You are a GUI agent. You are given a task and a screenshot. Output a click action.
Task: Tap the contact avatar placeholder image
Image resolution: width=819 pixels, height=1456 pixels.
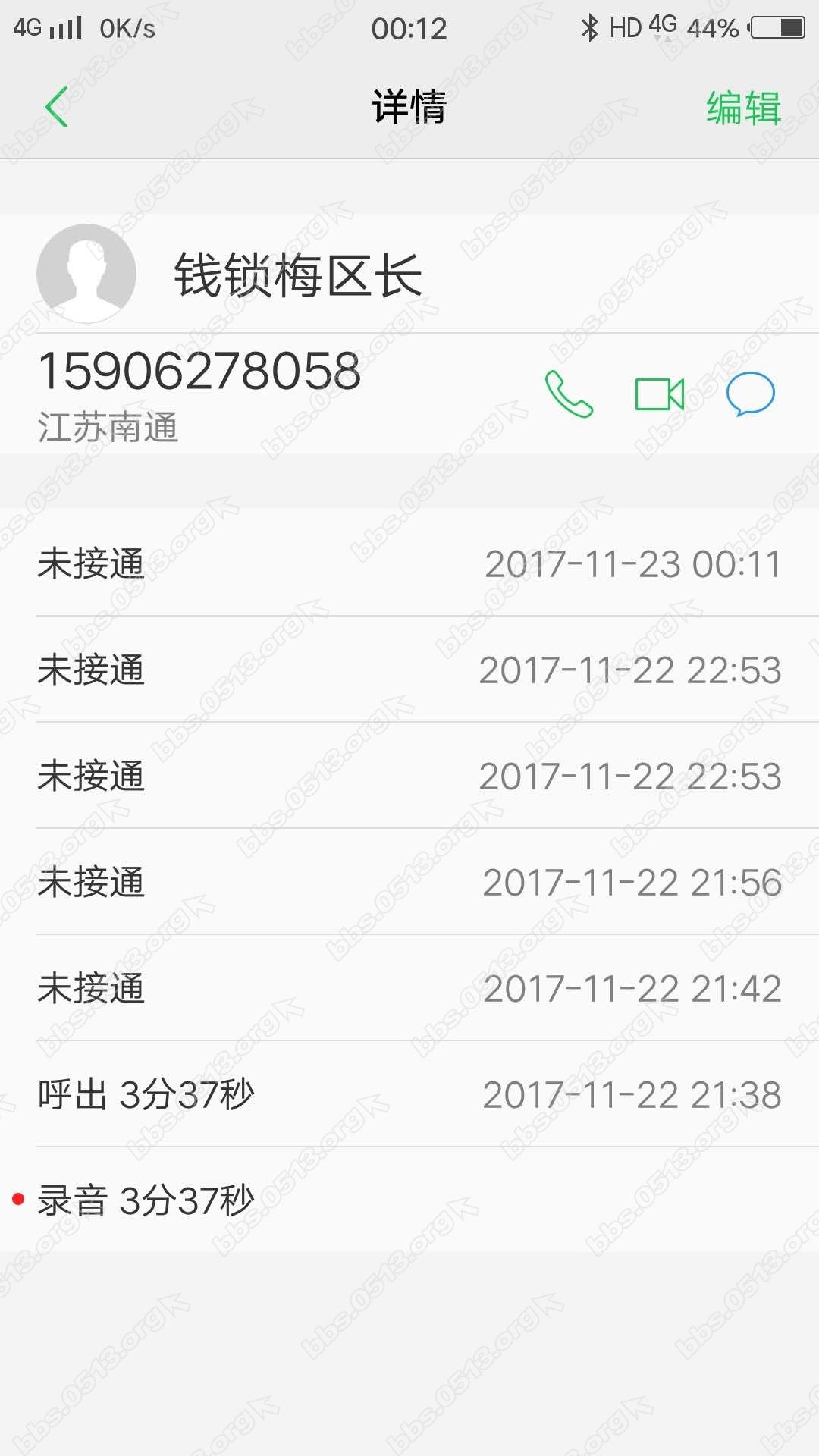tap(86, 273)
